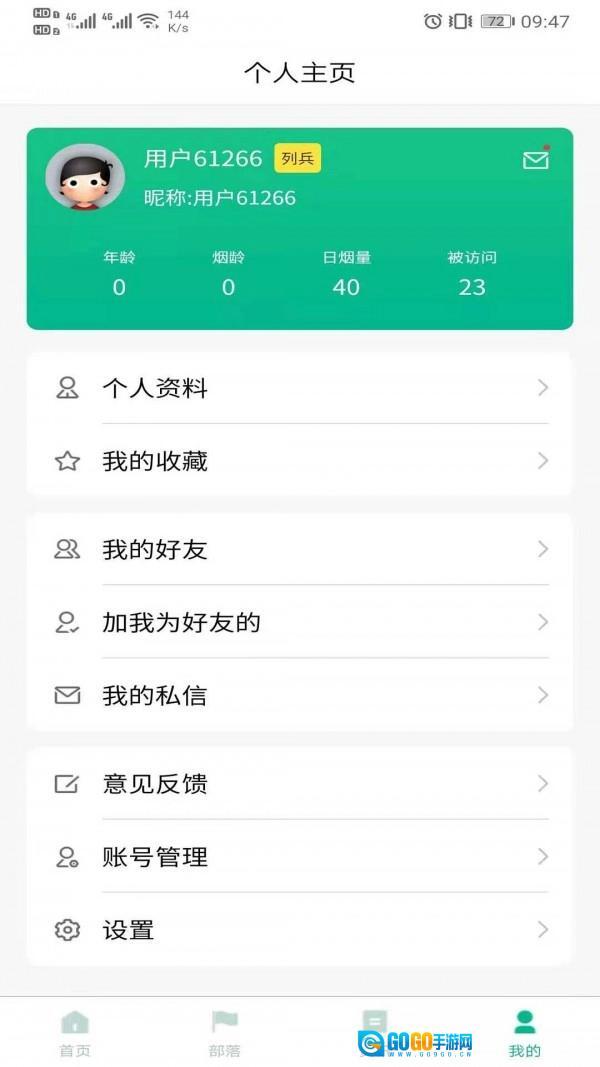Open the mail envelope icon on profile card
The image size is (600, 1067).
click(536, 160)
